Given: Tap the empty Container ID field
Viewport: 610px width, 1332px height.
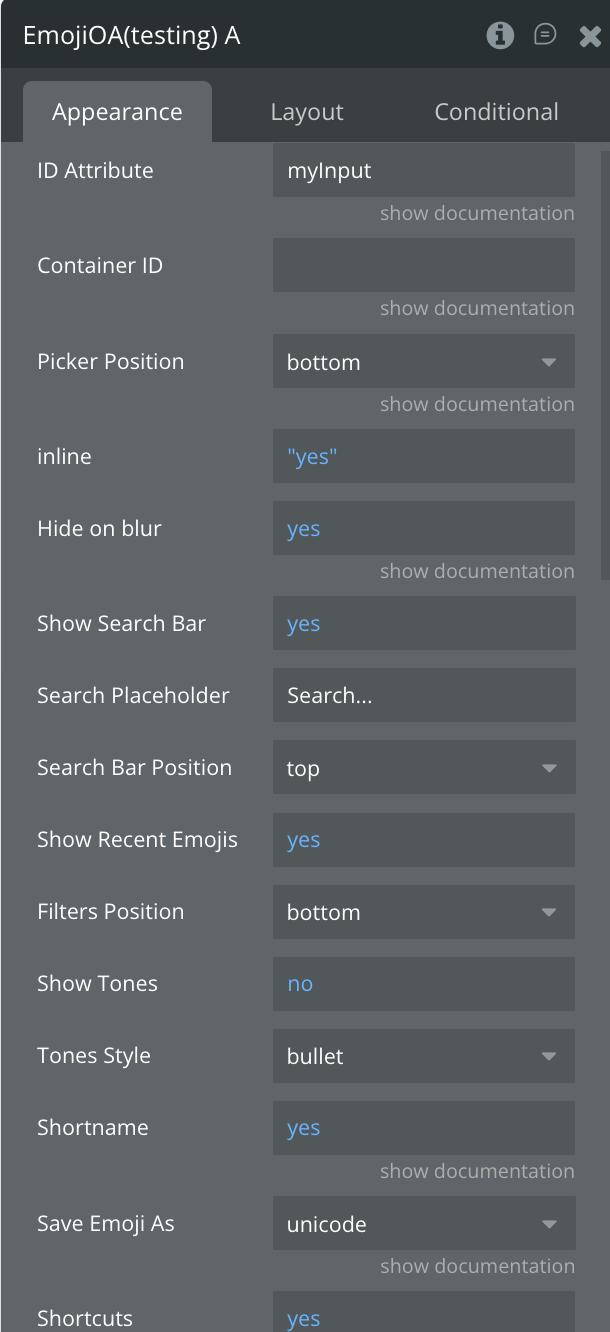Looking at the screenshot, I should click(x=423, y=265).
